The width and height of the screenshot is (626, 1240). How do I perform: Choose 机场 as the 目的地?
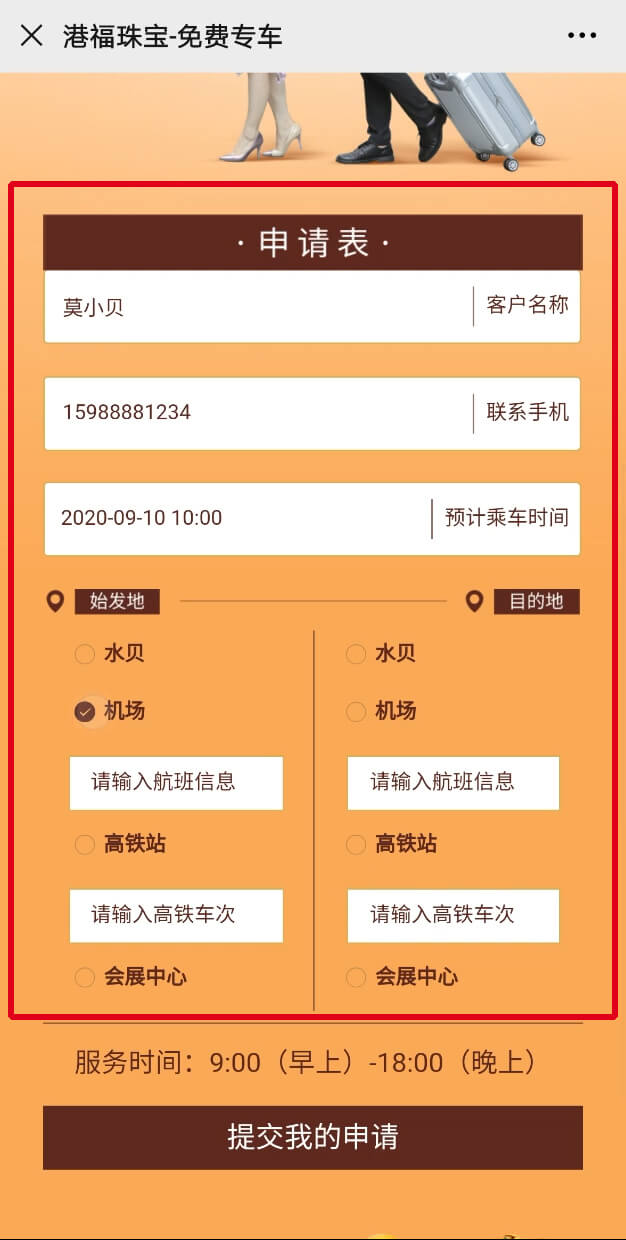click(355, 712)
